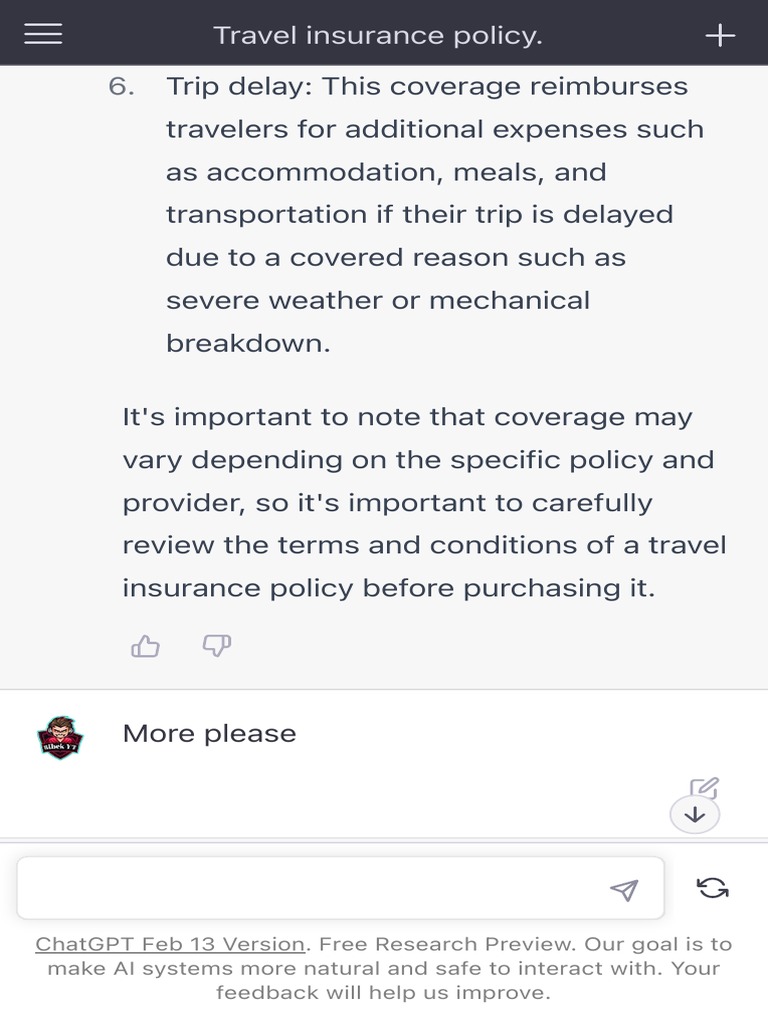This screenshot has height=1024, width=768.
Task: Edit the 'More please' message
Action: (705, 787)
